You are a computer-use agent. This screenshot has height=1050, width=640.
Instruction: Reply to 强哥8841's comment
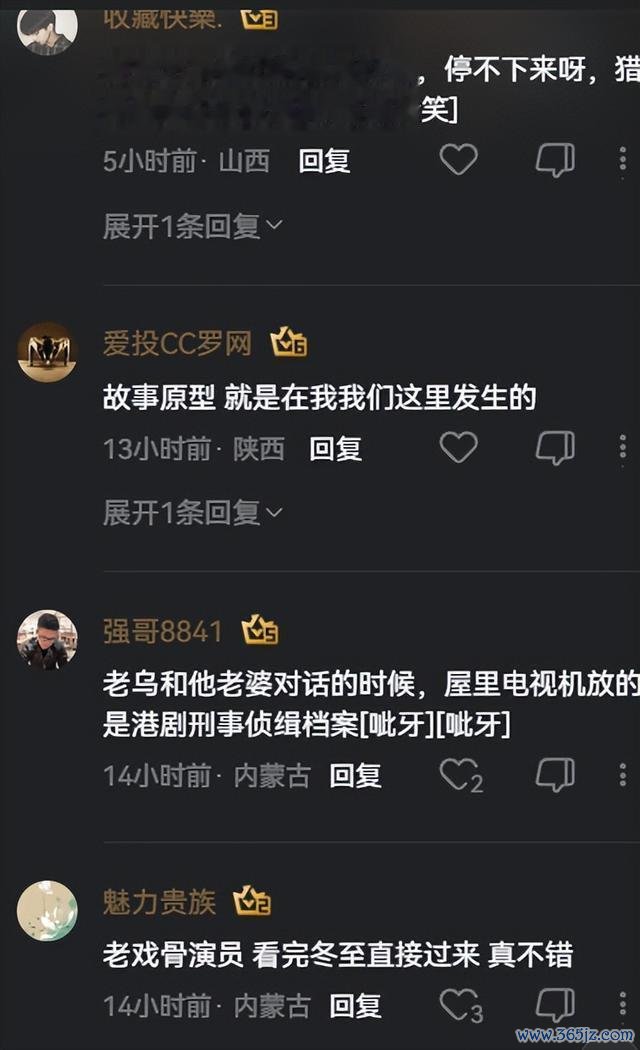tap(356, 776)
